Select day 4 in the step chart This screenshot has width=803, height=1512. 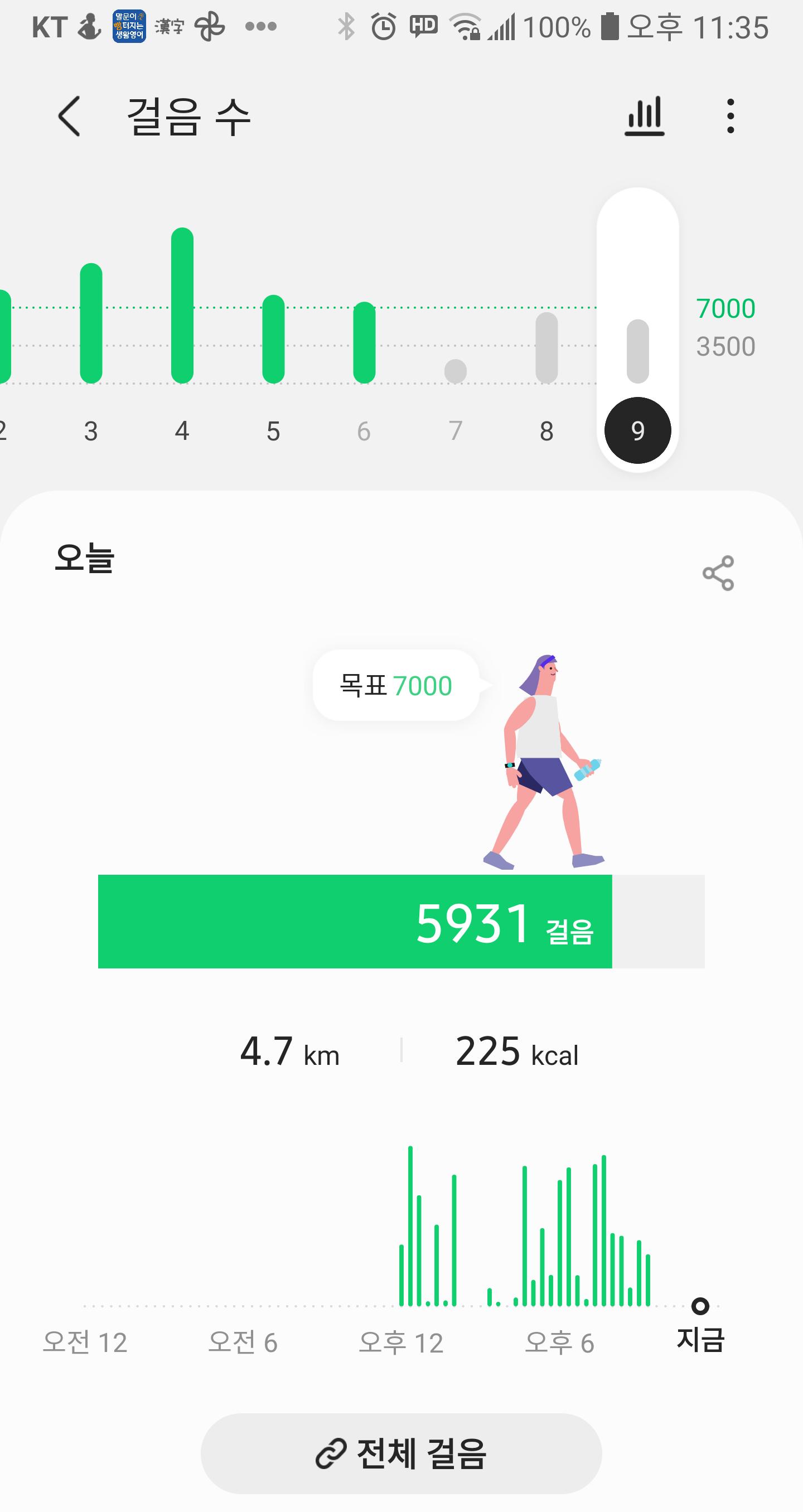182,431
